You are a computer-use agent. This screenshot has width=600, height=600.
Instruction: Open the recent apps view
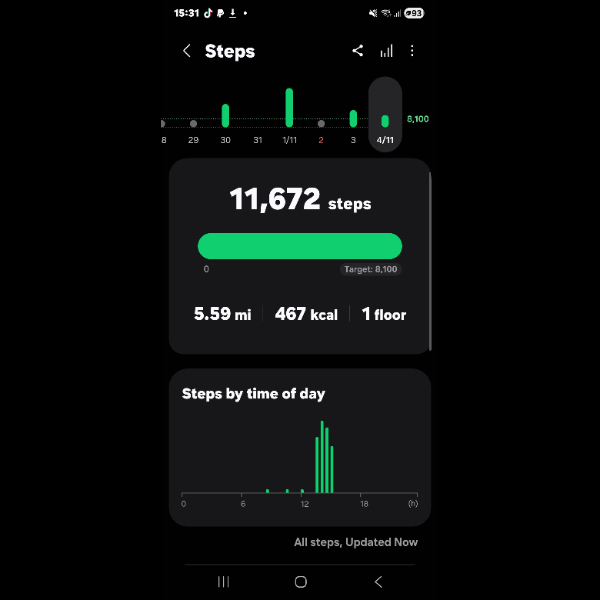(x=223, y=581)
